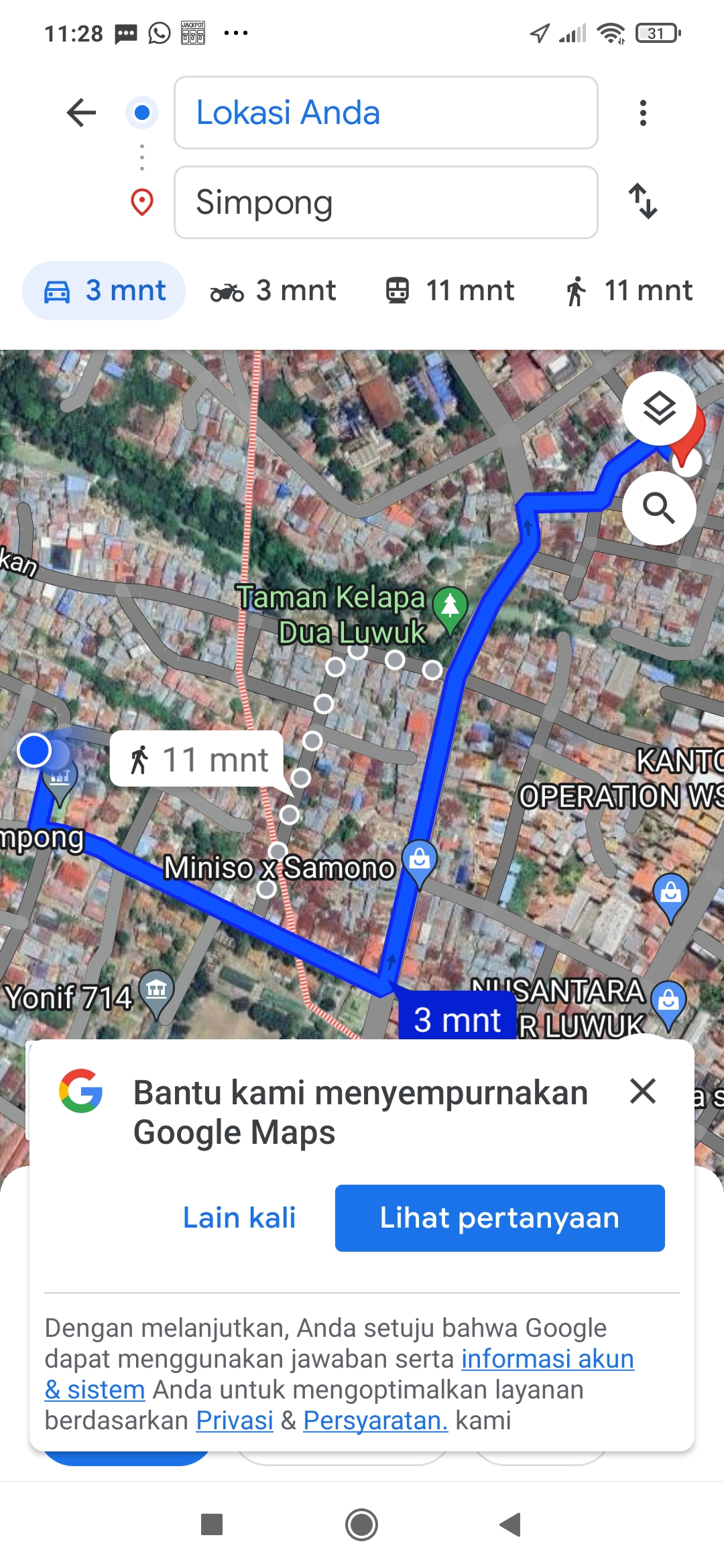Dismiss the Google Maps feedback dialog
The image size is (724, 1568).
pyautogui.click(x=643, y=1091)
